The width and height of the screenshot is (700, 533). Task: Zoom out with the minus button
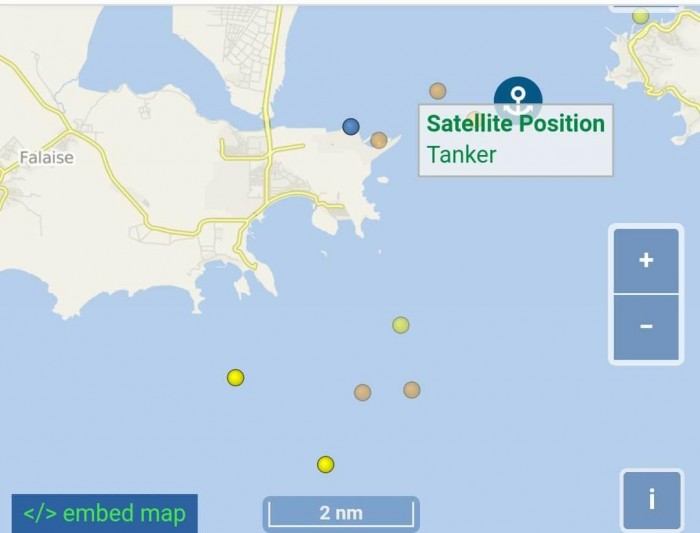pyautogui.click(x=646, y=327)
